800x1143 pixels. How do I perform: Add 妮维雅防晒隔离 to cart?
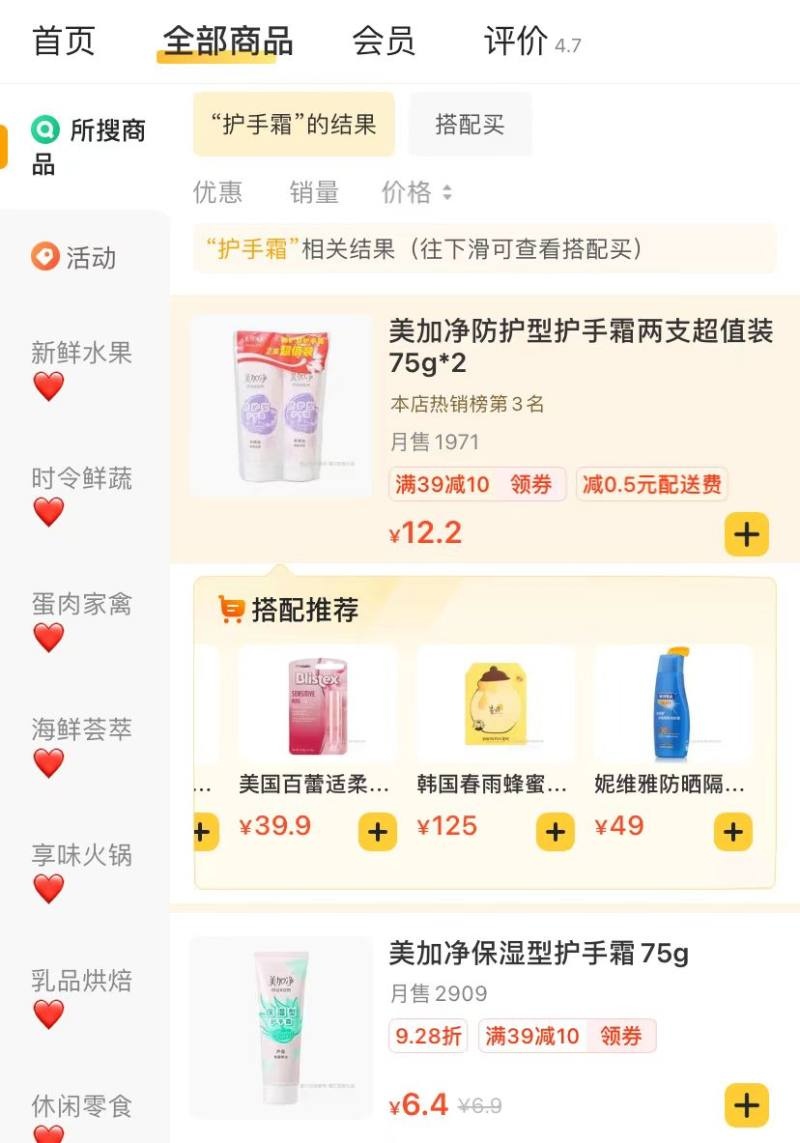(x=733, y=831)
